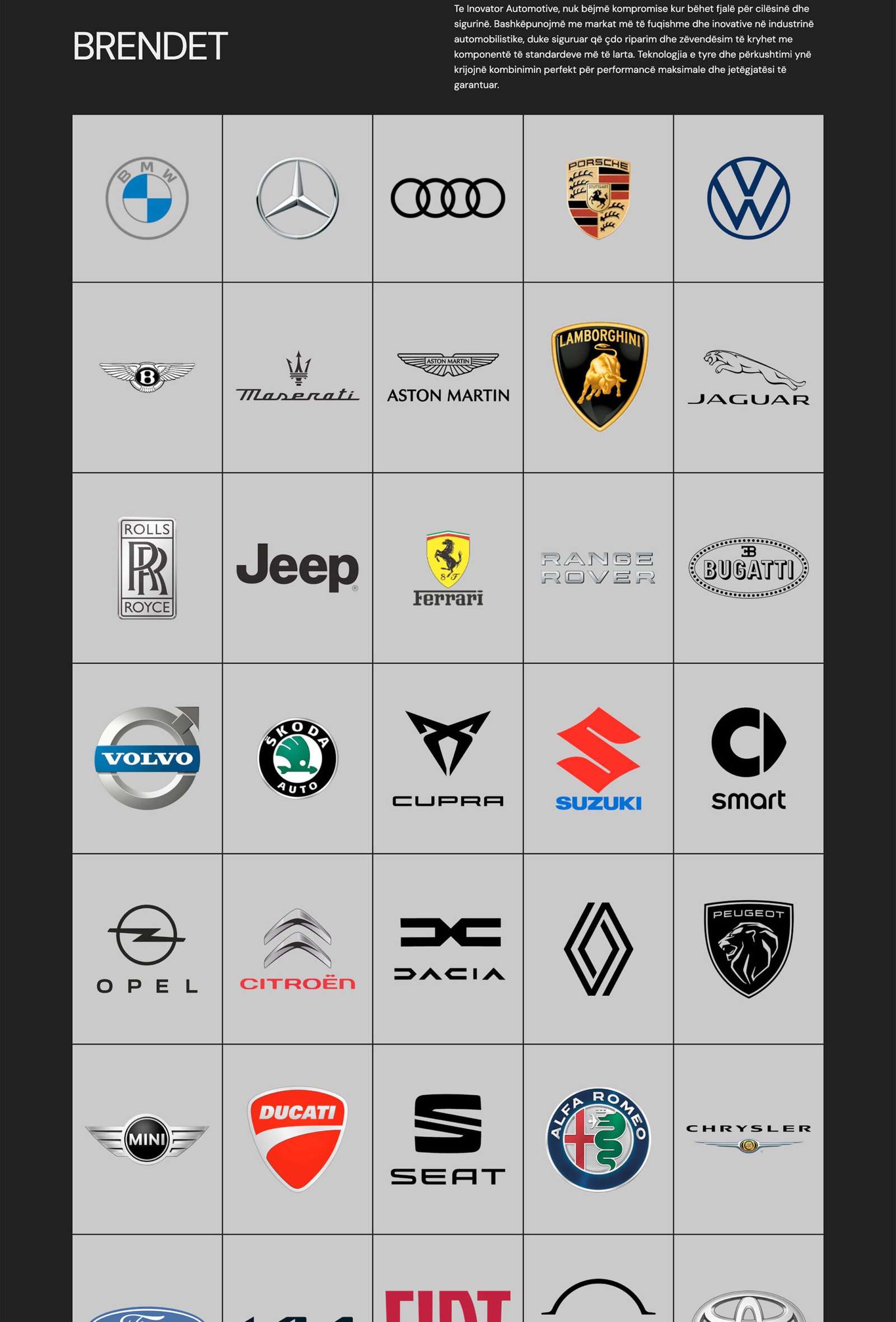Select the Mercedes-Benz star tile
Screen dimensions: 896x1322
tap(297, 198)
